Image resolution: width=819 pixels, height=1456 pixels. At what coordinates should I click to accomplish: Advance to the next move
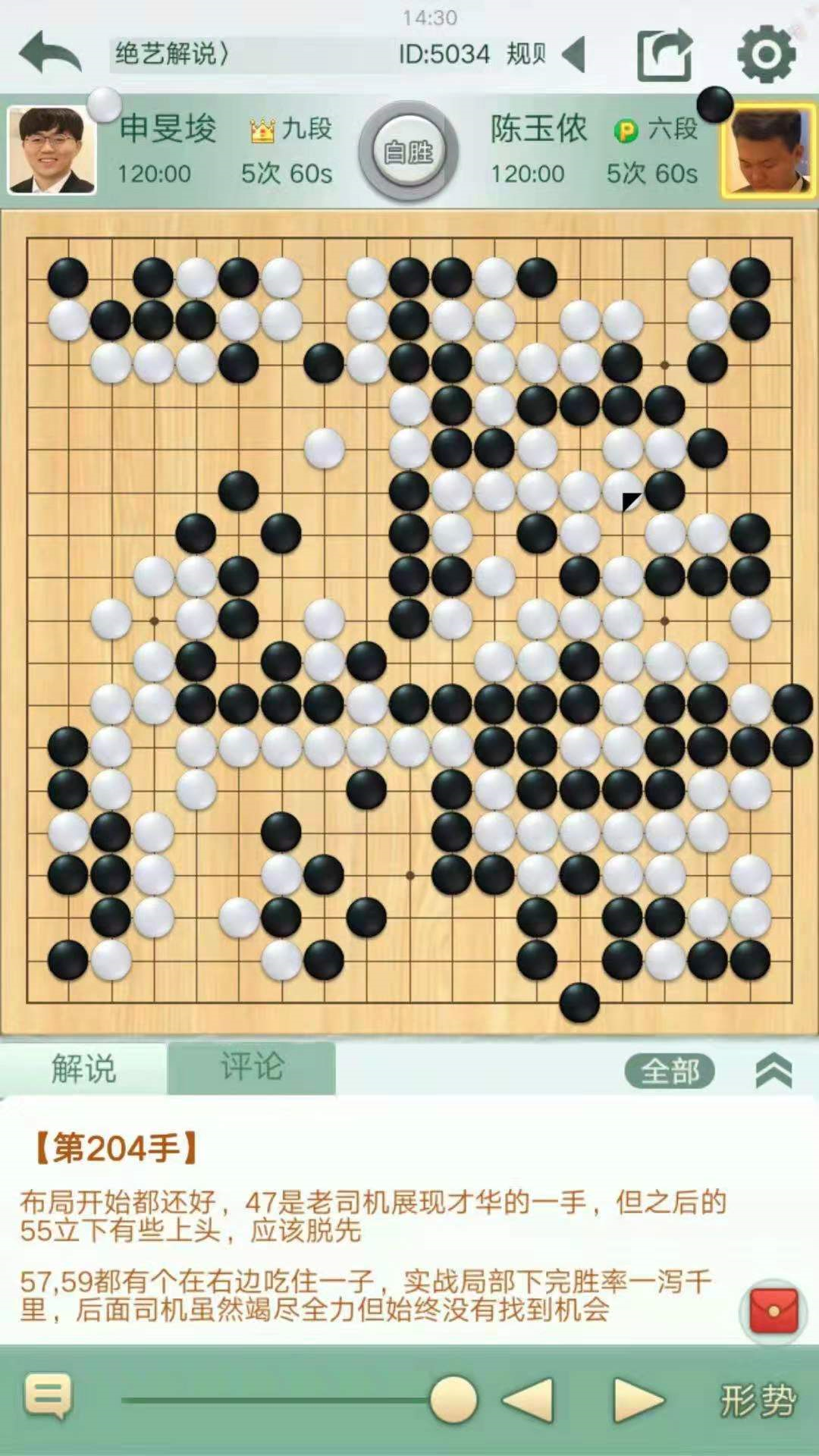pyautogui.click(x=638, y=1400)
